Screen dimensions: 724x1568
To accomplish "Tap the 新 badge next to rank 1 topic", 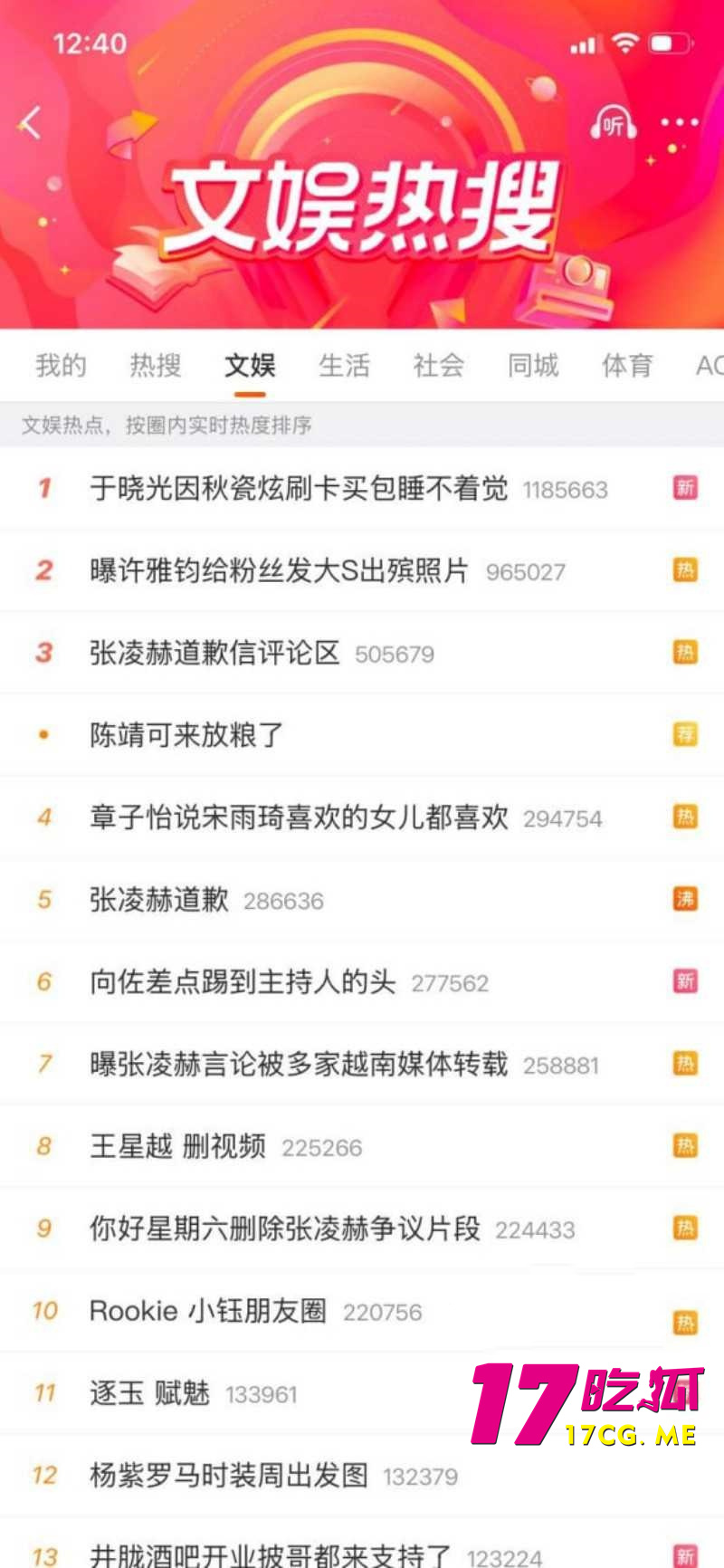I will coord(685,487).
